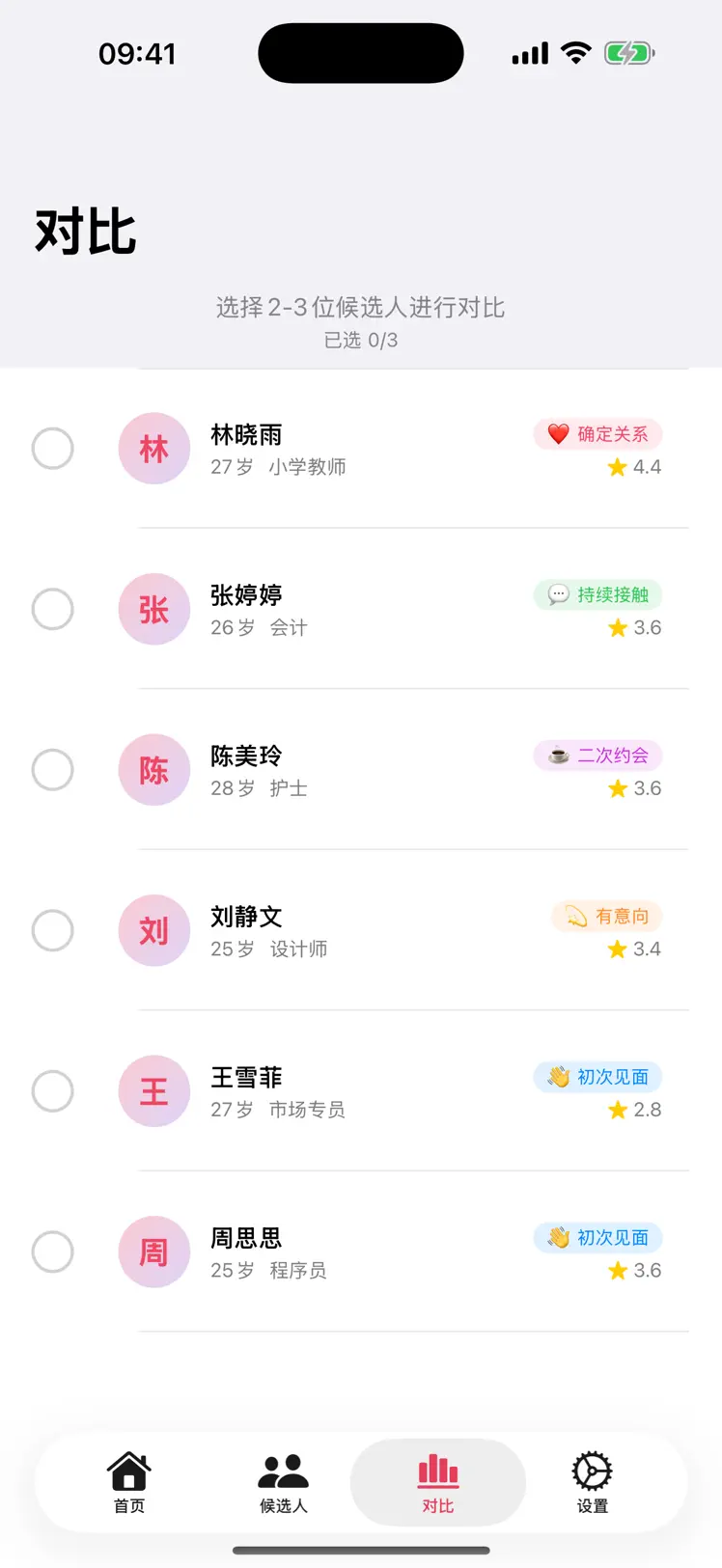Tap the 已选 0/3 counter text
The image size is (722, 1568).
coord(361,340)
